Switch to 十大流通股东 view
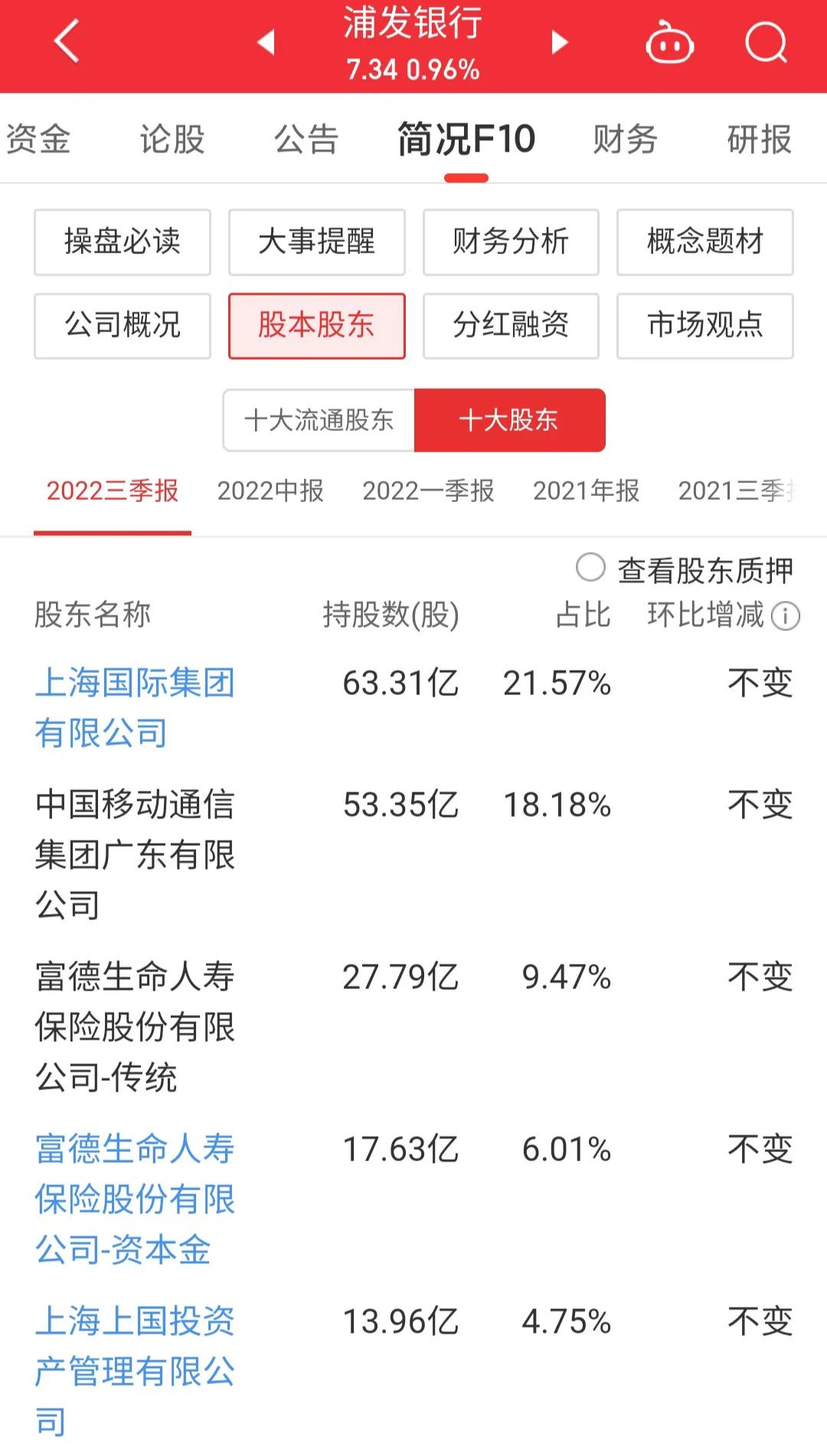The width and height of the screenshot is (827, 1456). click(317, 419)
